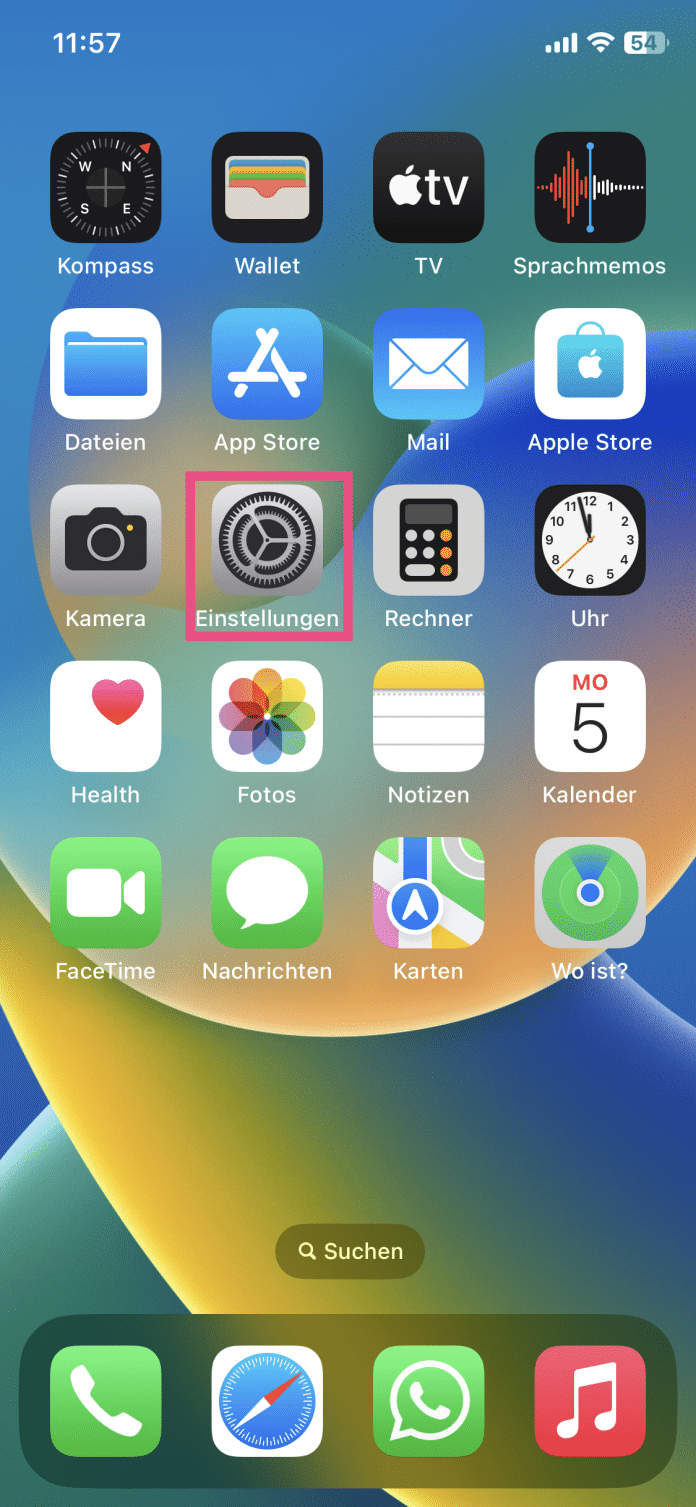Open WhatsApp from the dock
The image size is (696, 1507).
click(x=428, y=1401)
